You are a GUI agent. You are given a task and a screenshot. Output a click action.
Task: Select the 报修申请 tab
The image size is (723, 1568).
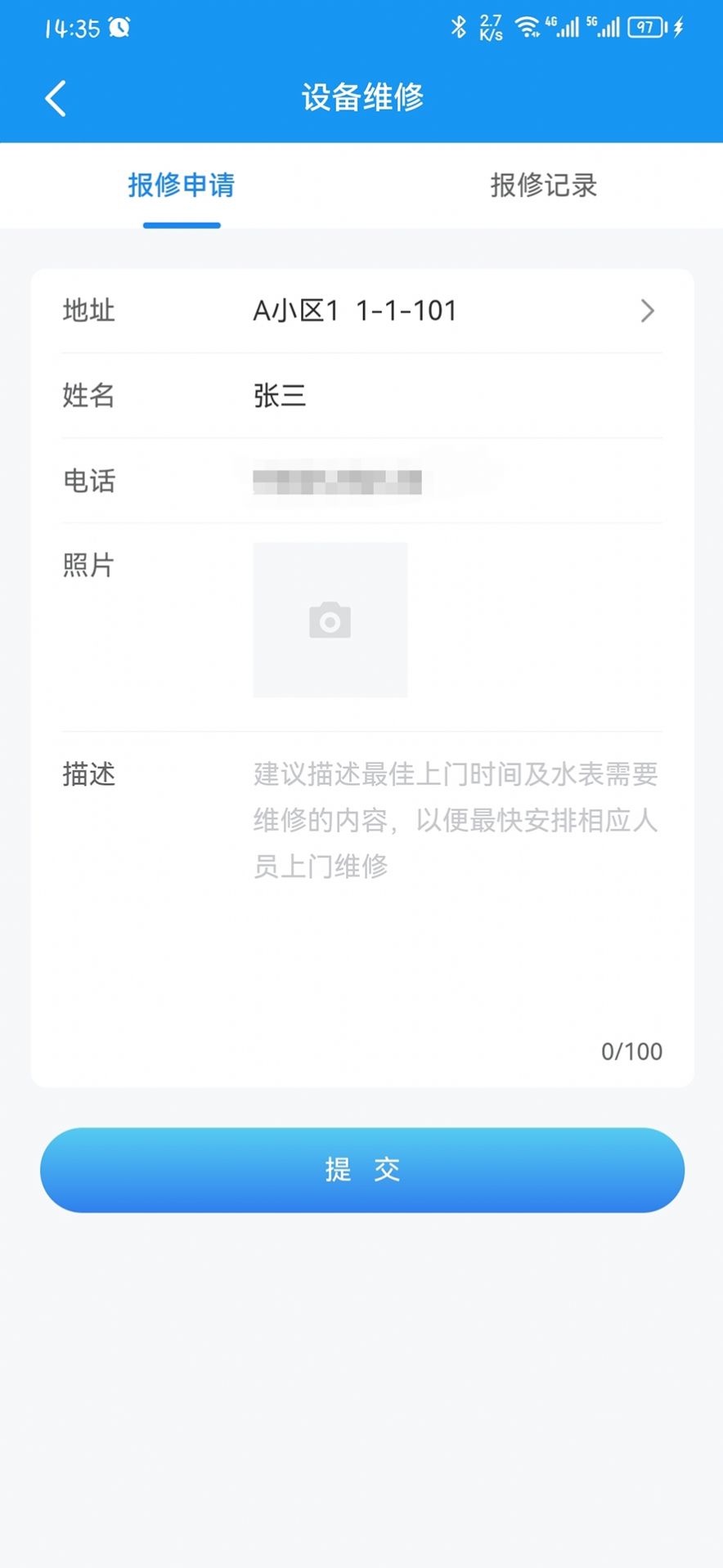tap(181, 186)
